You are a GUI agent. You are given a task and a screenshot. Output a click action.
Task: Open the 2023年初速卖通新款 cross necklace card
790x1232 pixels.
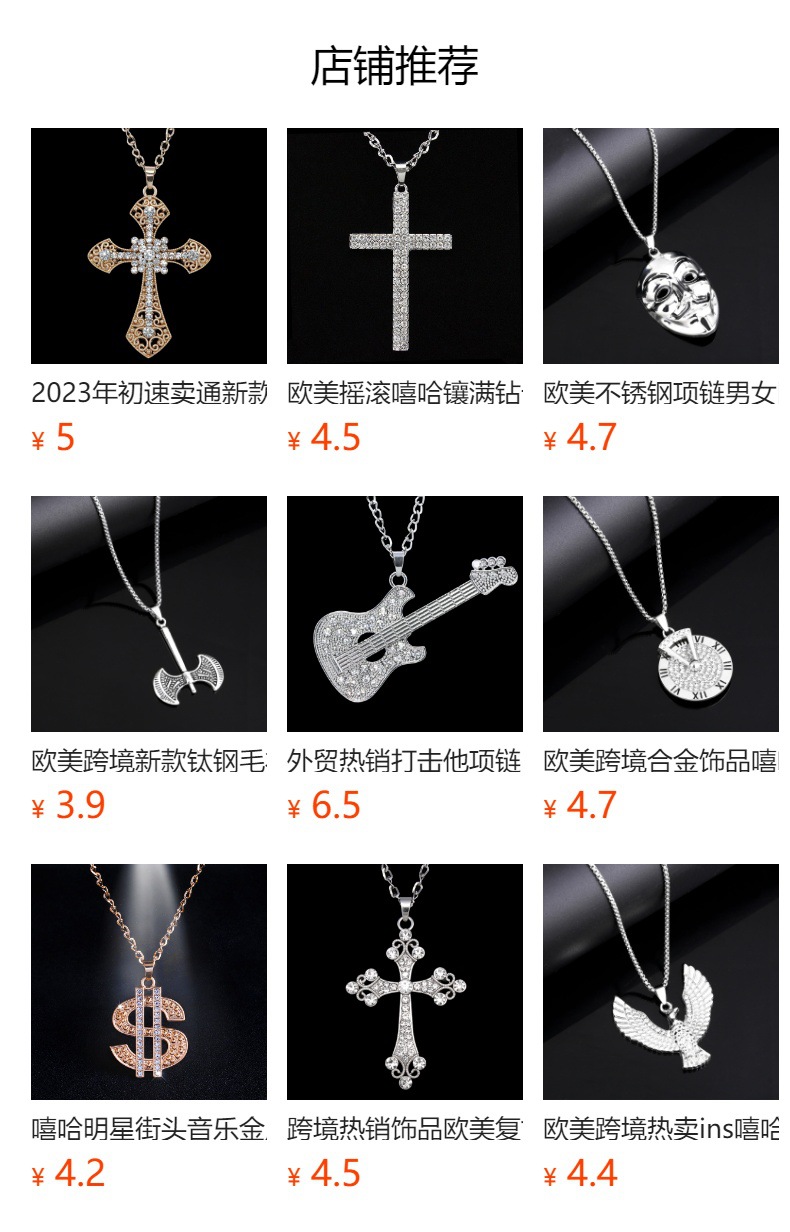(149, 246)
